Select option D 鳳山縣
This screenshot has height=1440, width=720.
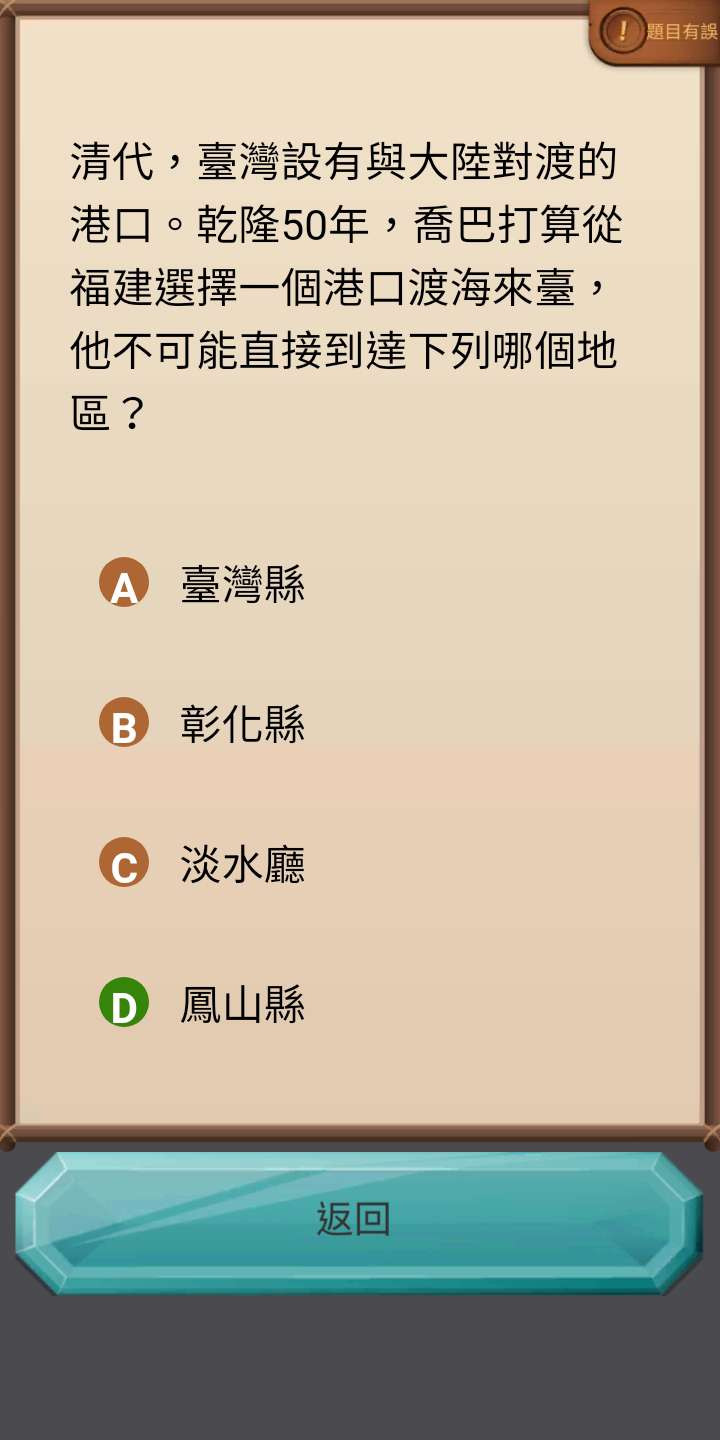pos(241,1004)
